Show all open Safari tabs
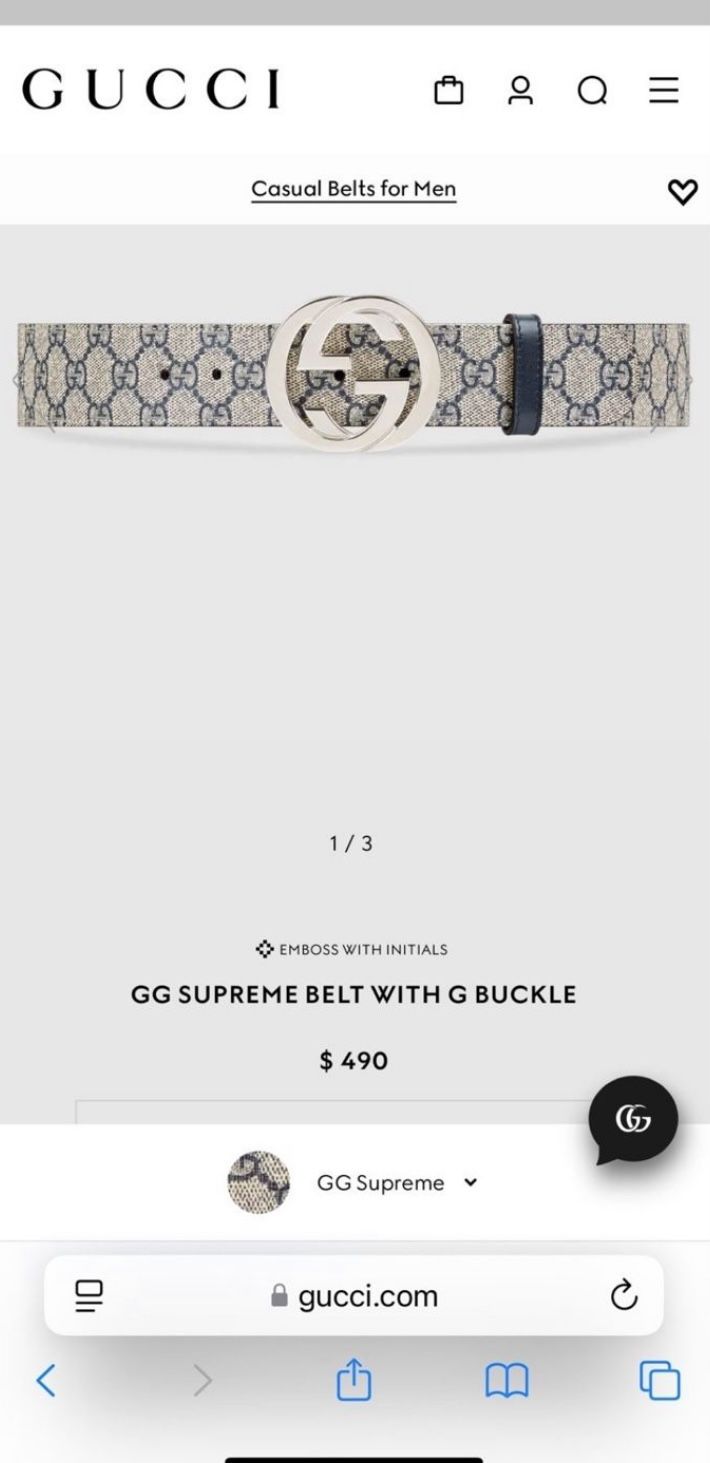This screenshot has height=1463, width=710. (660, 1381)
